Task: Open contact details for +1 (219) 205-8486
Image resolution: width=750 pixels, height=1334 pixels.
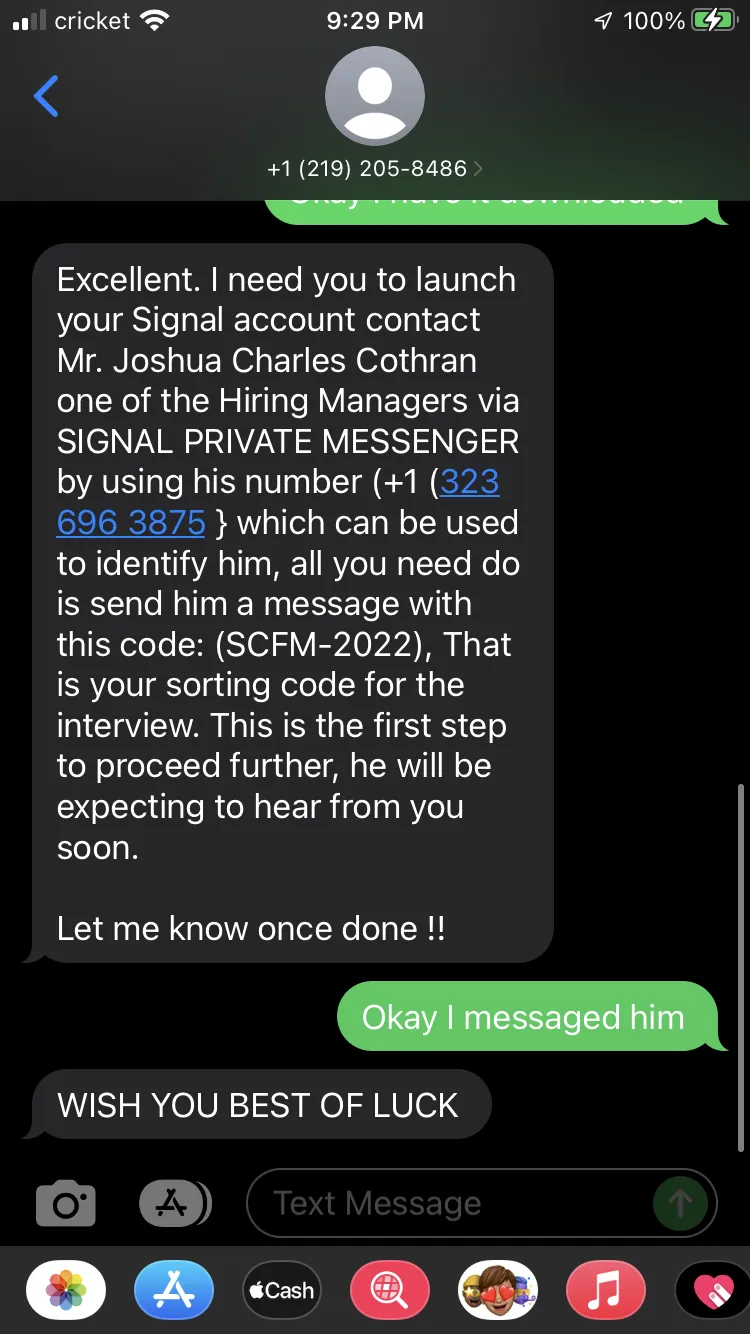Action: click(375, 169)
